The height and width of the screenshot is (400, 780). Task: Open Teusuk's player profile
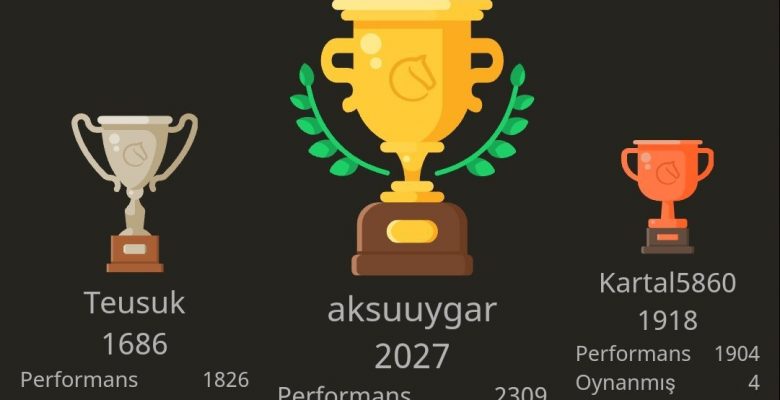(x=134, y=303)
